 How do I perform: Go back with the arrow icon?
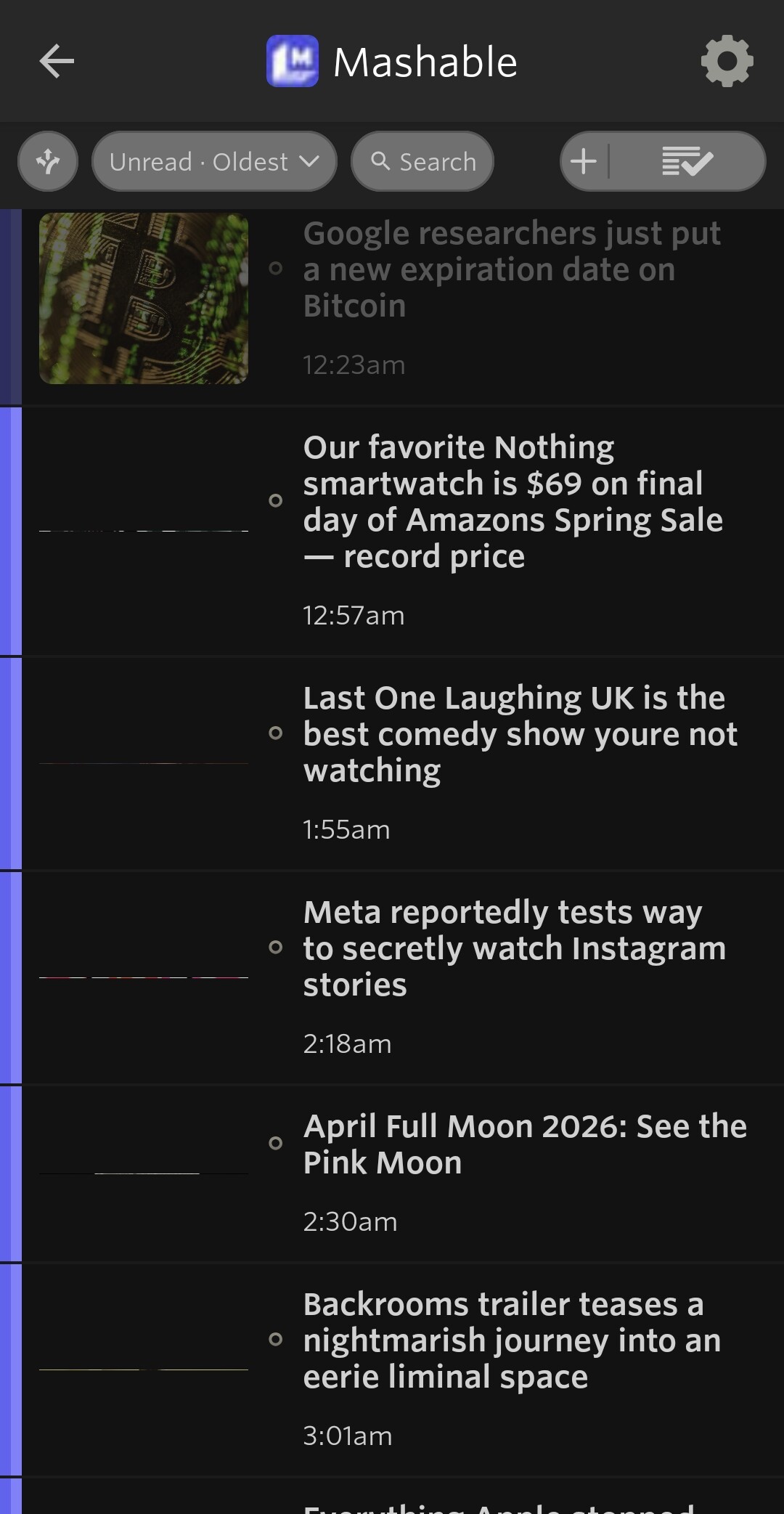[x=57, y=61]
